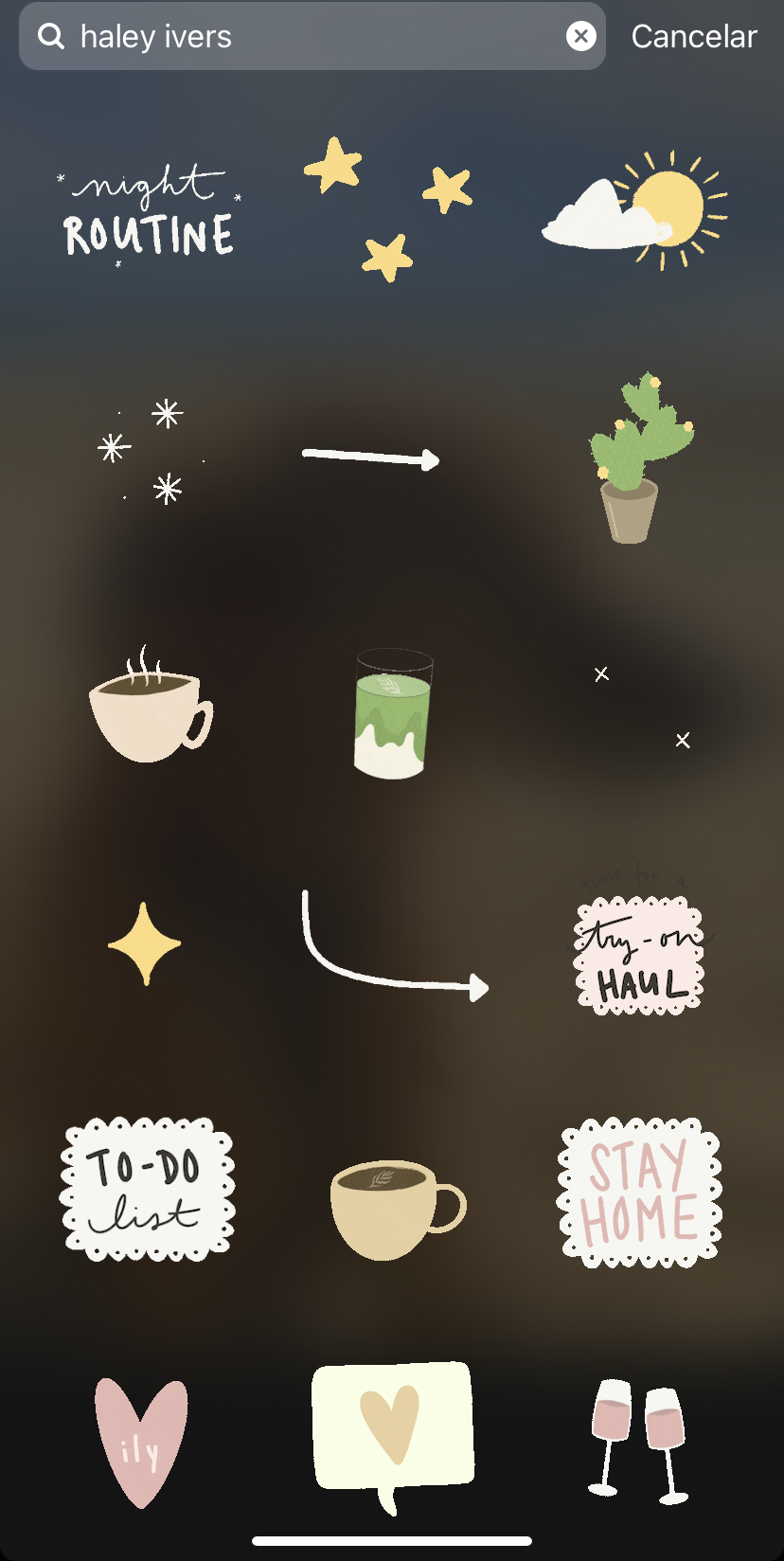The height and width of the screenshot is (1561, 784).
Task: Select the white sparkles sticker
Action: pos(142,450)
